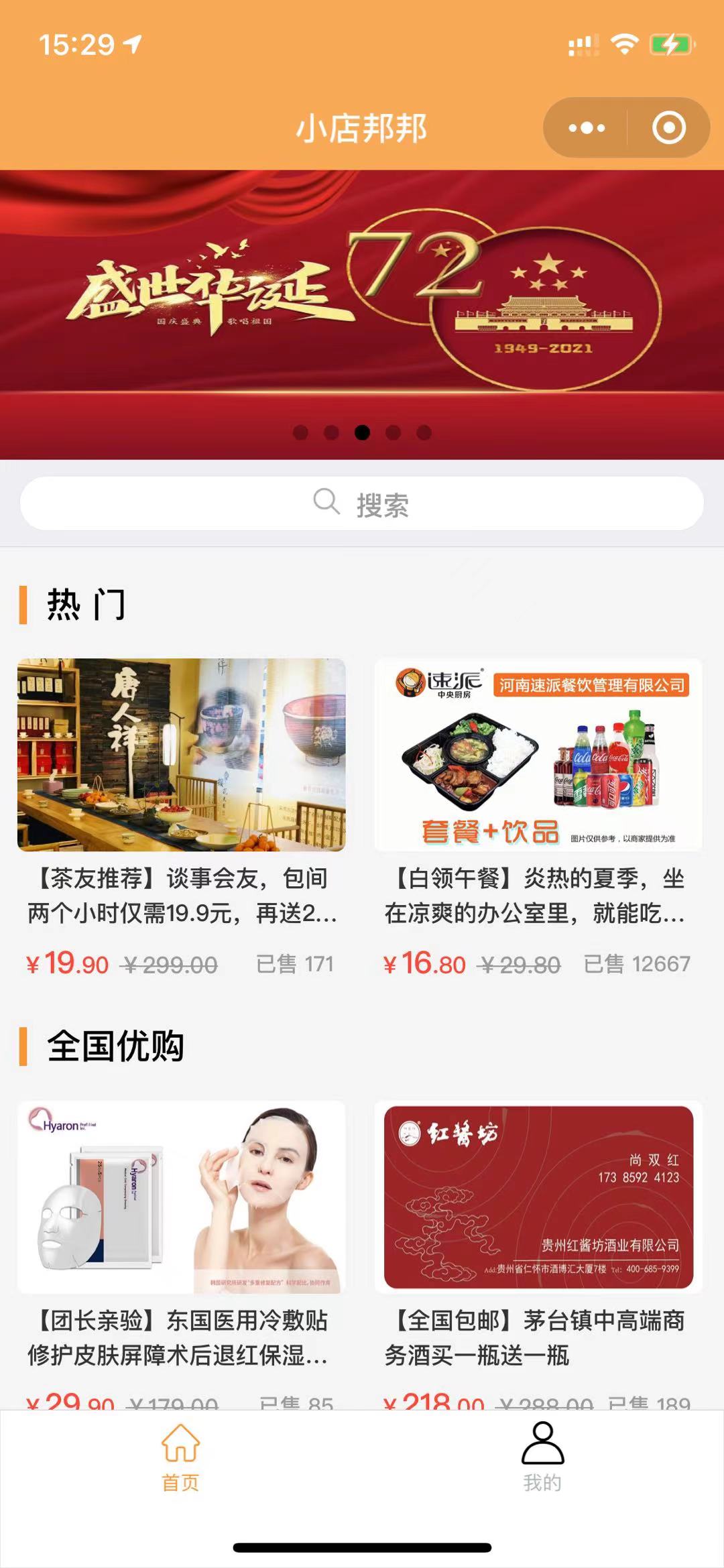Viewport: 724px width, 1568px height.
Task: Tap the Wi-Fi icon in status bar
Action: pos(625,43)
